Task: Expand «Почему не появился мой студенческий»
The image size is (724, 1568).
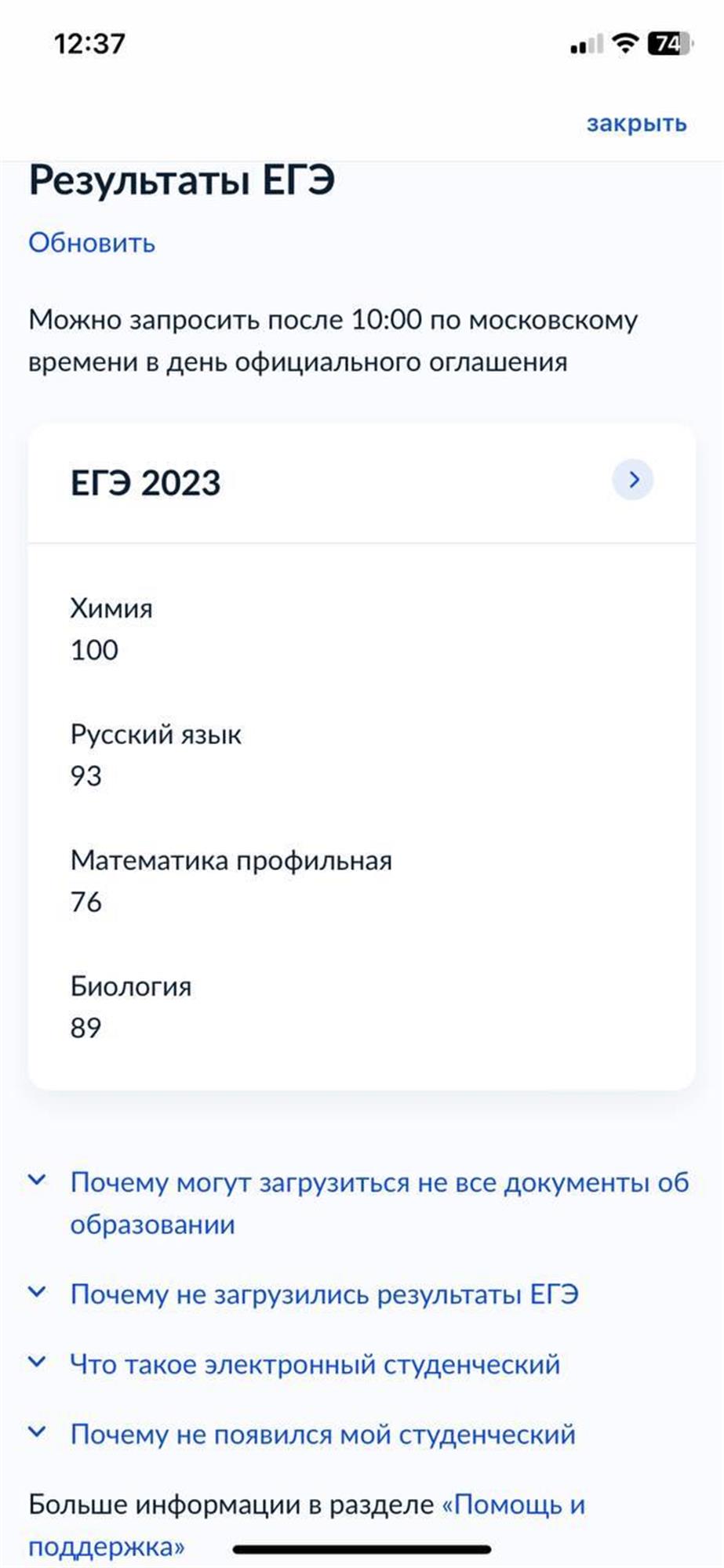Action: click(x=322, y=1434)
